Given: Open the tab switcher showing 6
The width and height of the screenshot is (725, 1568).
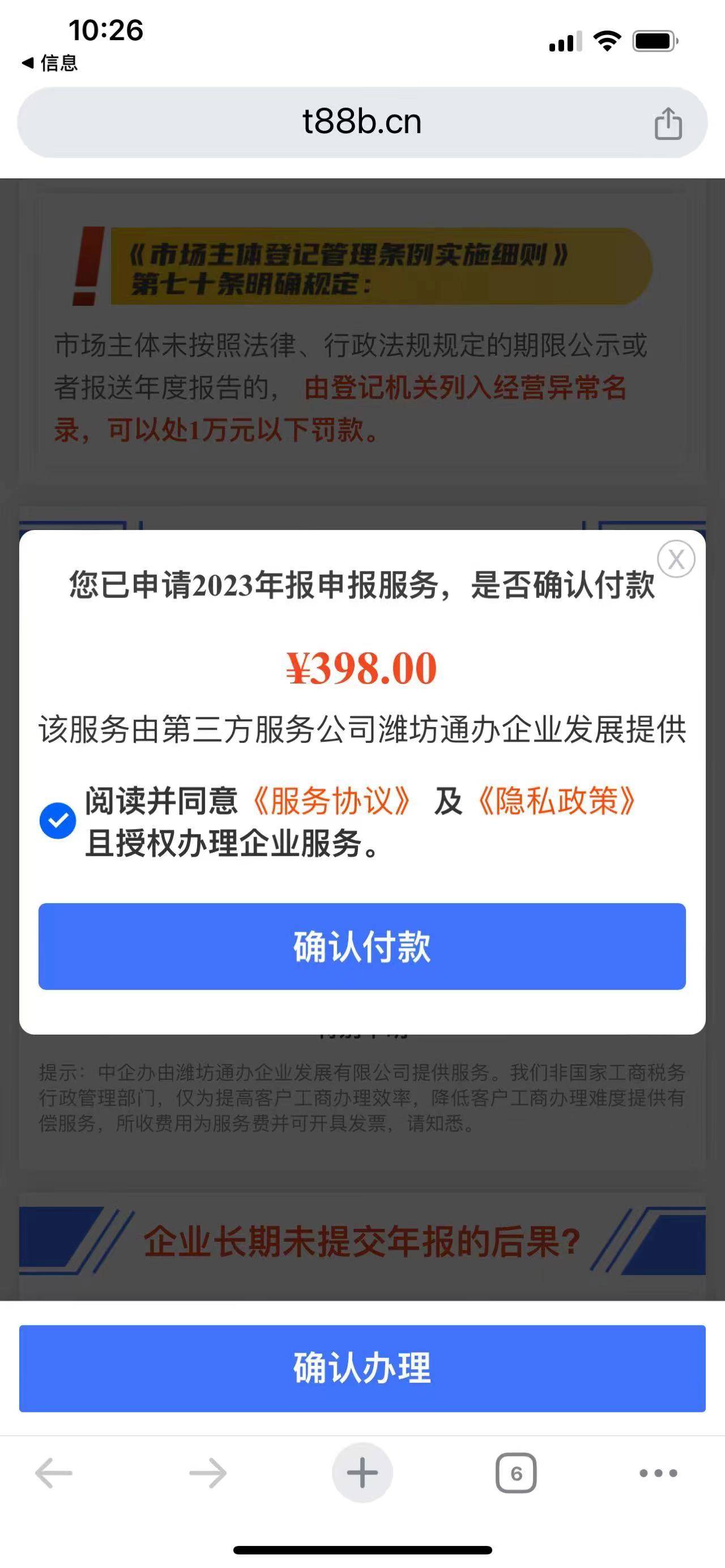Looking at the screenshot, I should pos(516,1473).
